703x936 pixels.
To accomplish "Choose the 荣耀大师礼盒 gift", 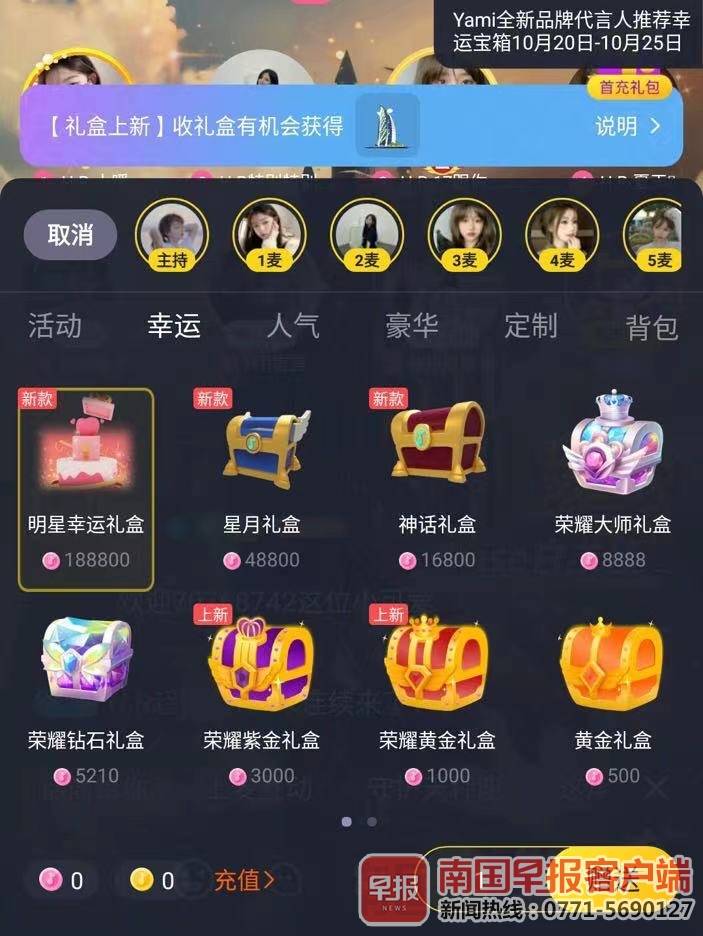I will [x=612, y=480].
